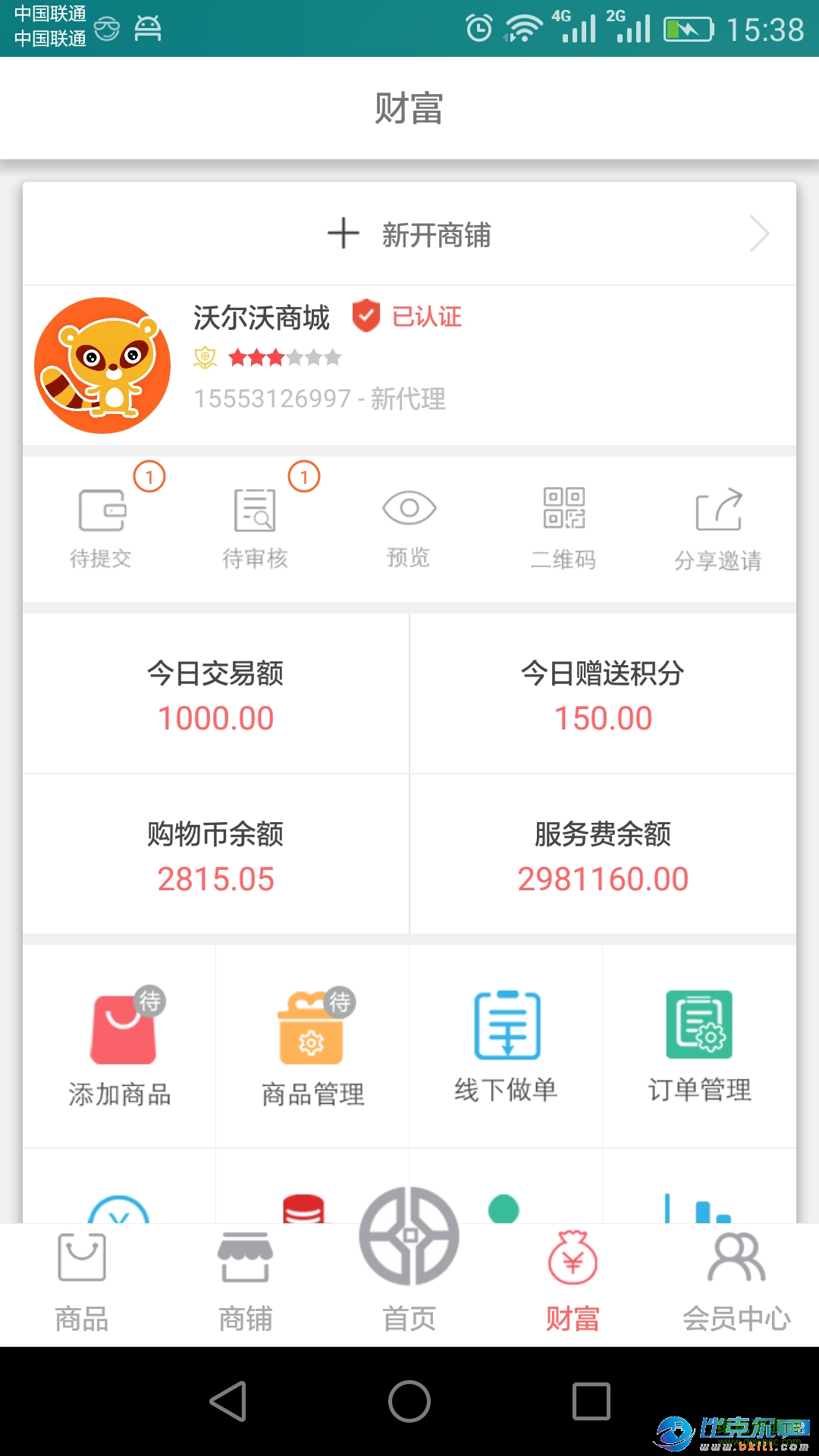The image size is (819, 1456).
Task: Open the 二维码 QR code icon
Action: click(563, 512)
